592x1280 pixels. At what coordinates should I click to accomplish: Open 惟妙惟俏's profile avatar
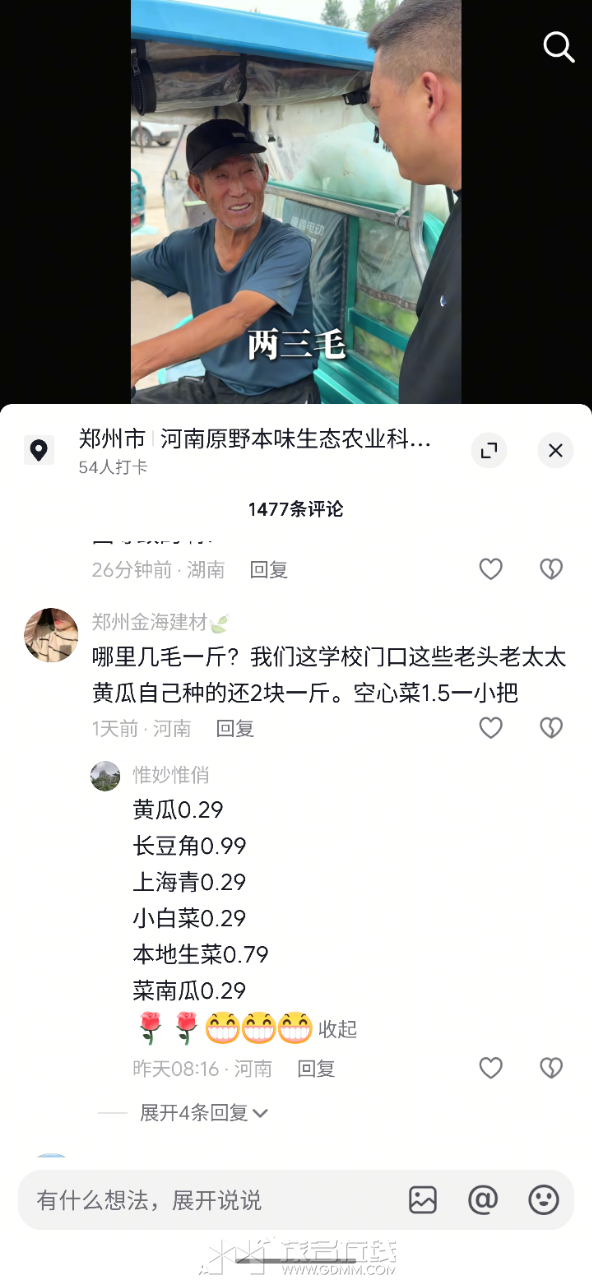[105, 776]
